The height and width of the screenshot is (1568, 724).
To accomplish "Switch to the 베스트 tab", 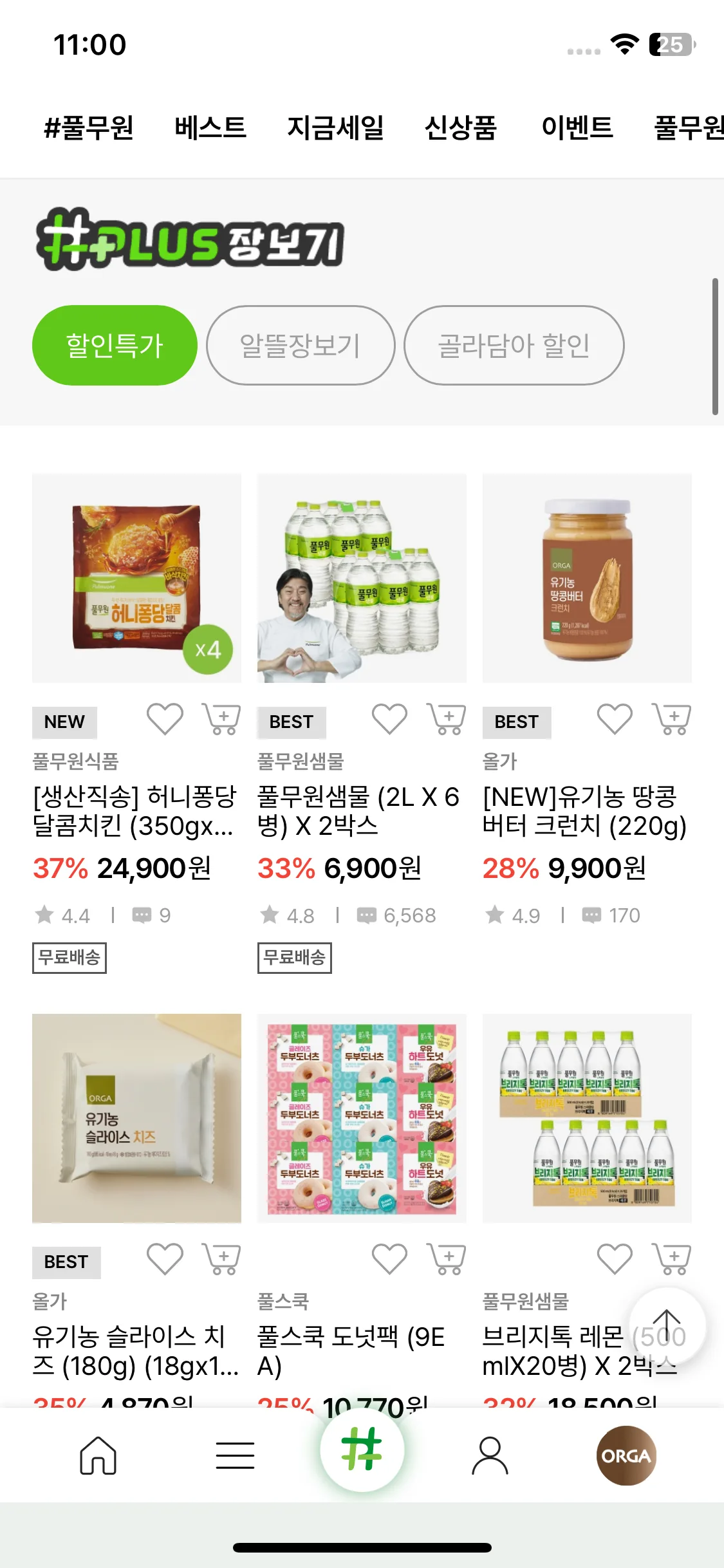I will (210, 127).
